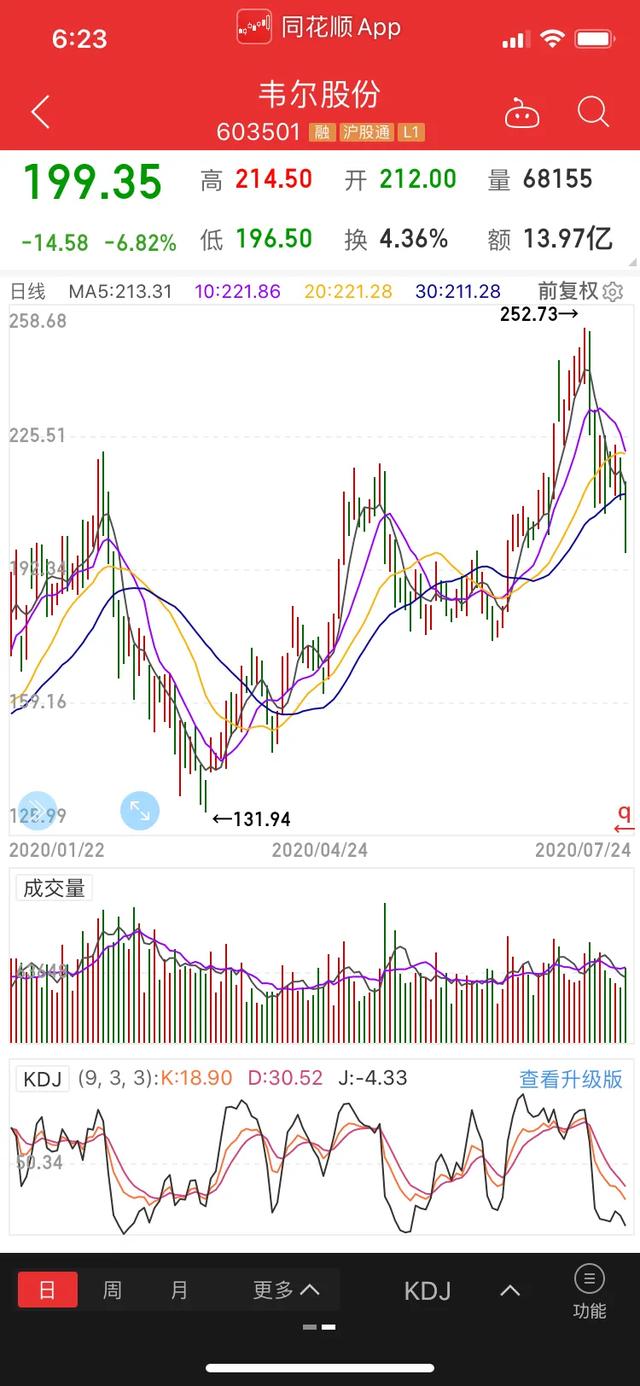Image resolution: width=640 pixels, height=1386 pixels.
Task: Go back with the top-left arrow
Action: pyautogui.click(x=40, y=112)
